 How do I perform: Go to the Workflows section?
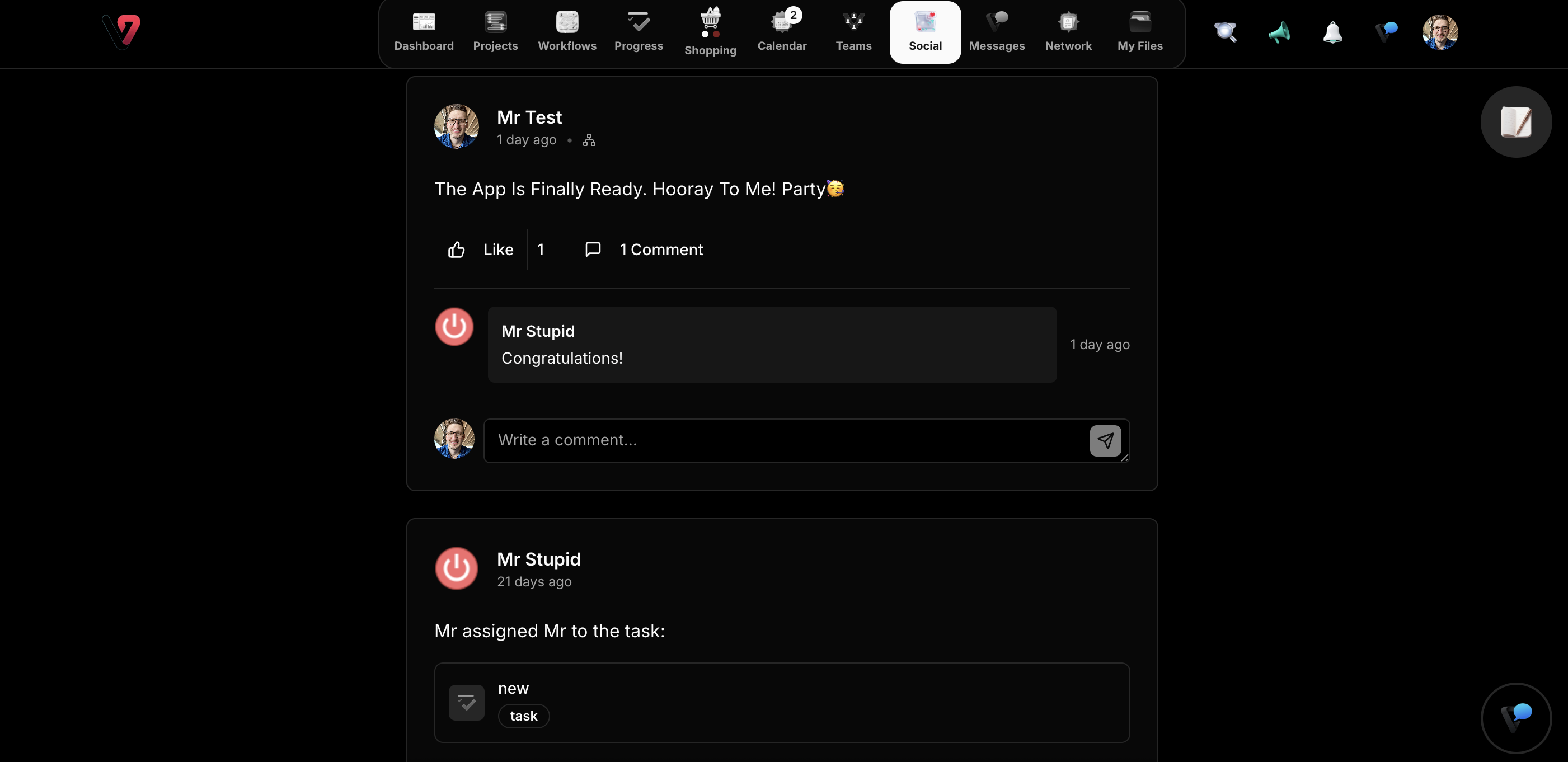tap(567, 32)
